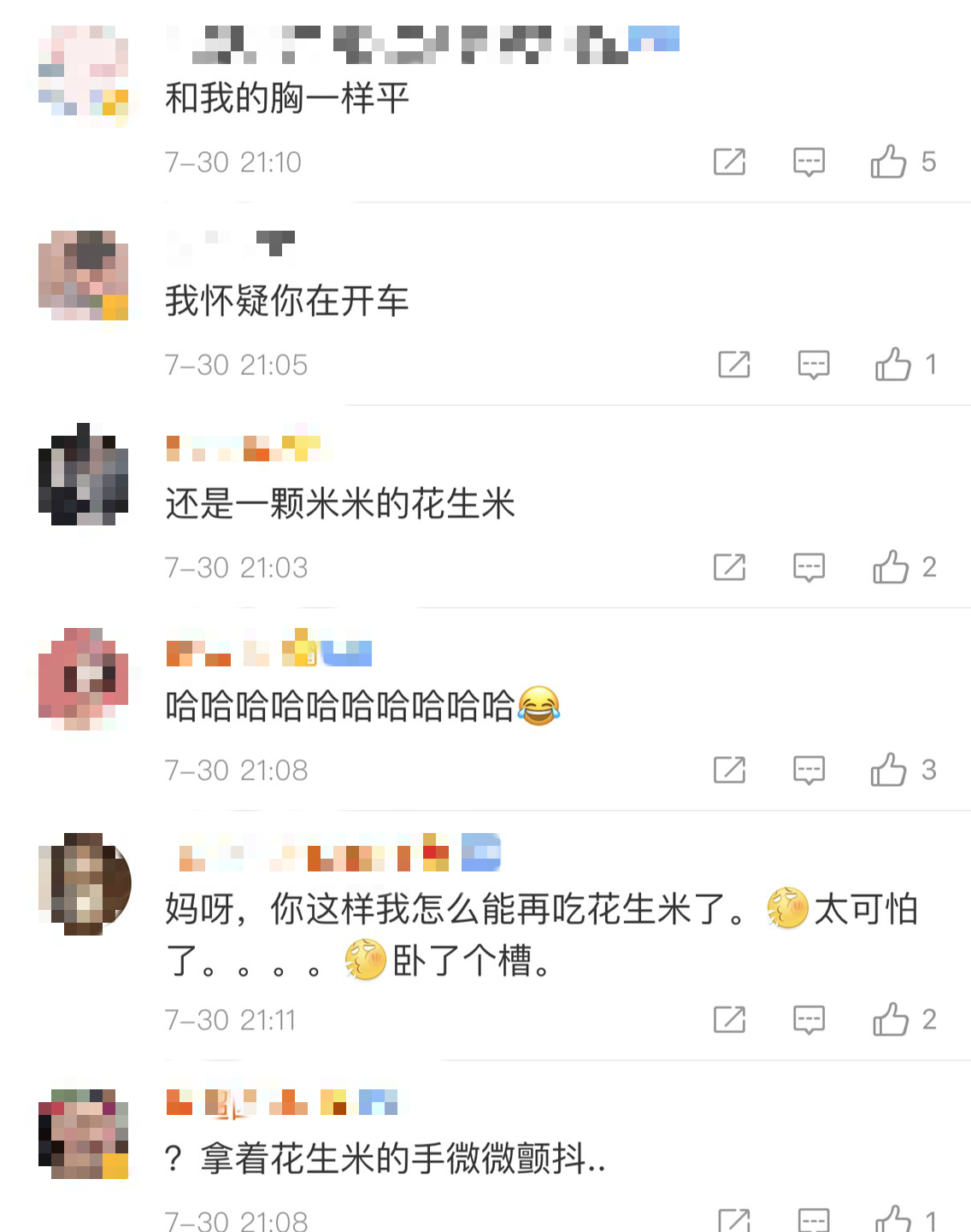Repost the comment "还是一颗米米的花生米"
This screenshot has width=971, height=1232.
pos(729,567)
